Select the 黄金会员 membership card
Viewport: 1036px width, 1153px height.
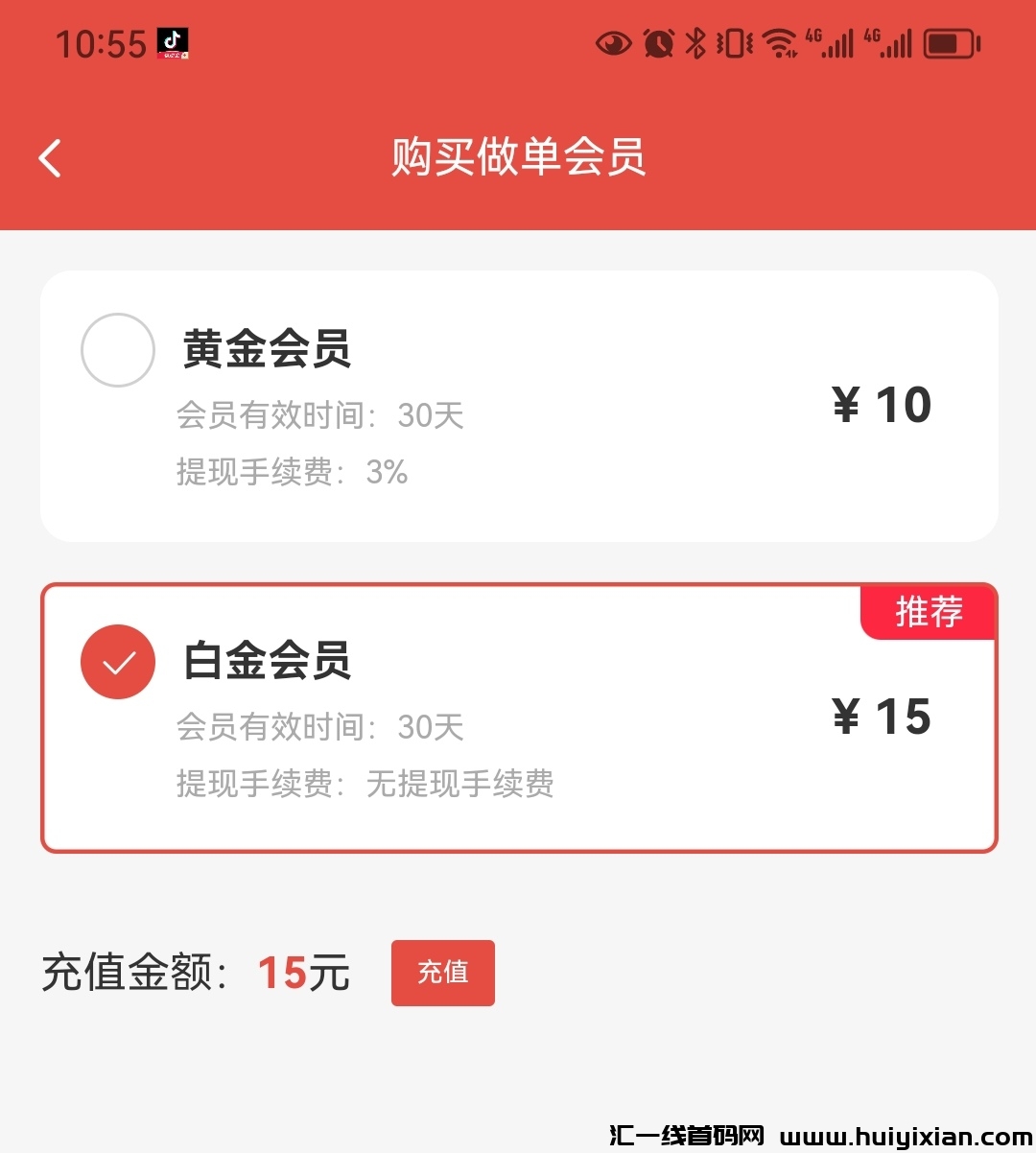(x=518, y=405)
